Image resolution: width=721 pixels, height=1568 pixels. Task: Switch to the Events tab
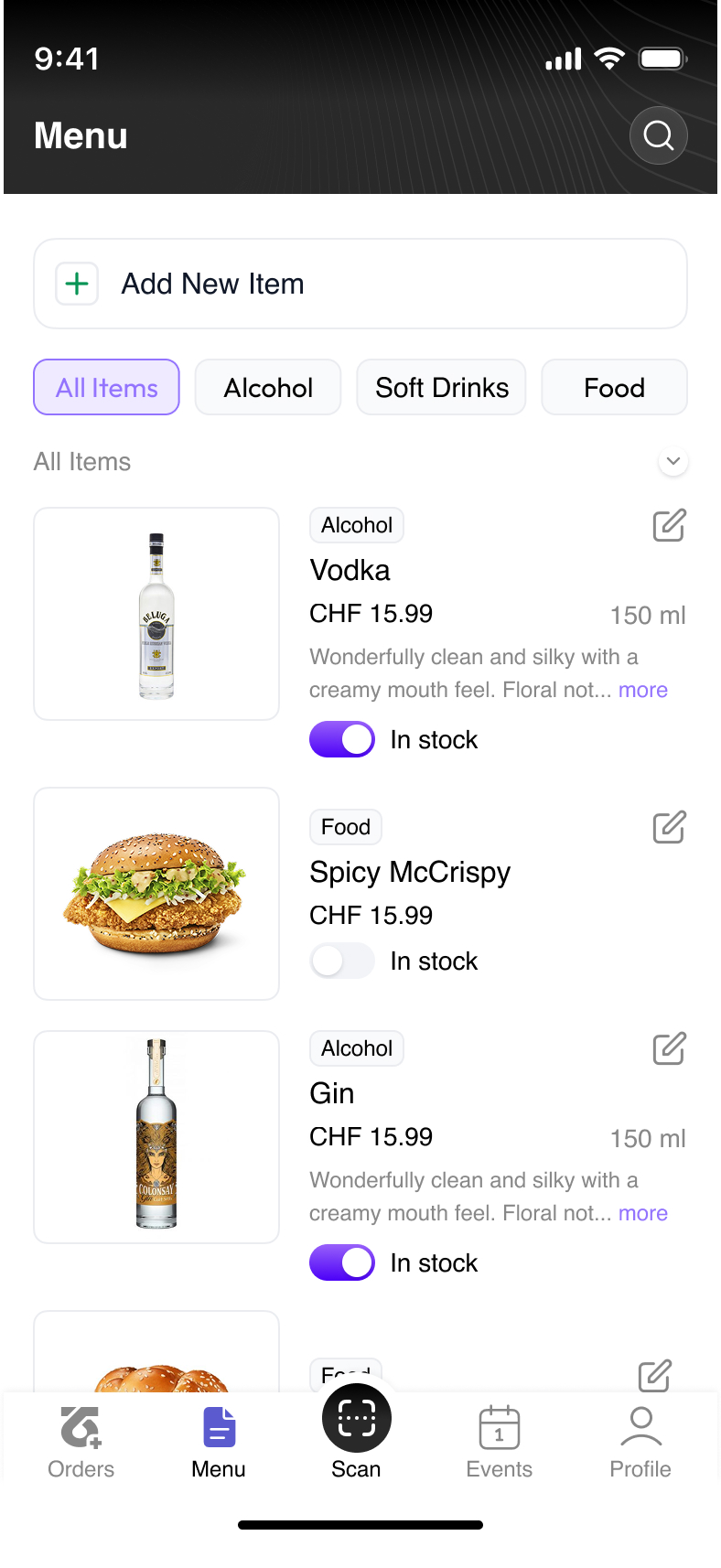(x=499, y=1443)
